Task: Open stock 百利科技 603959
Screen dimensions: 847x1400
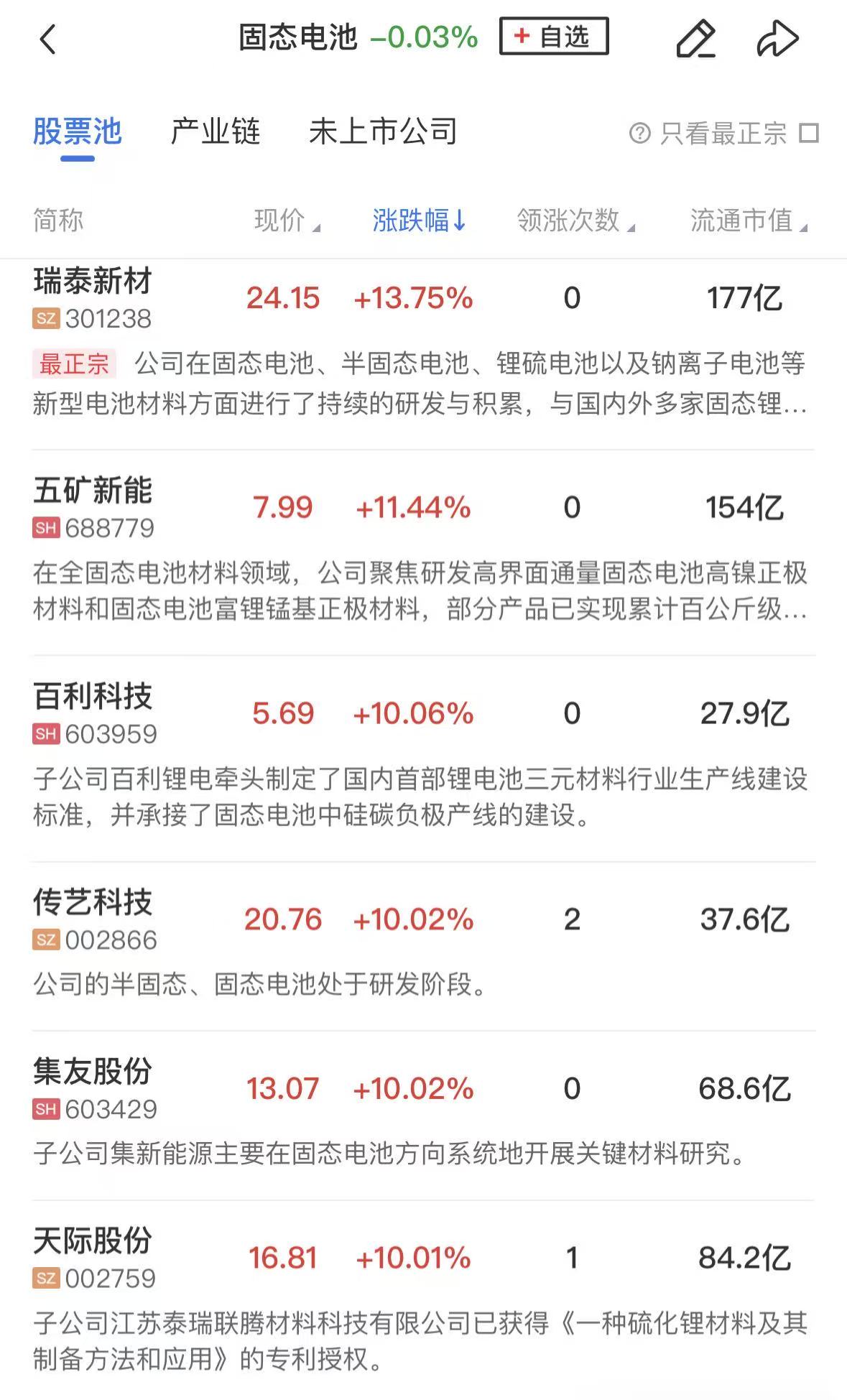Action: pos(93,713)
